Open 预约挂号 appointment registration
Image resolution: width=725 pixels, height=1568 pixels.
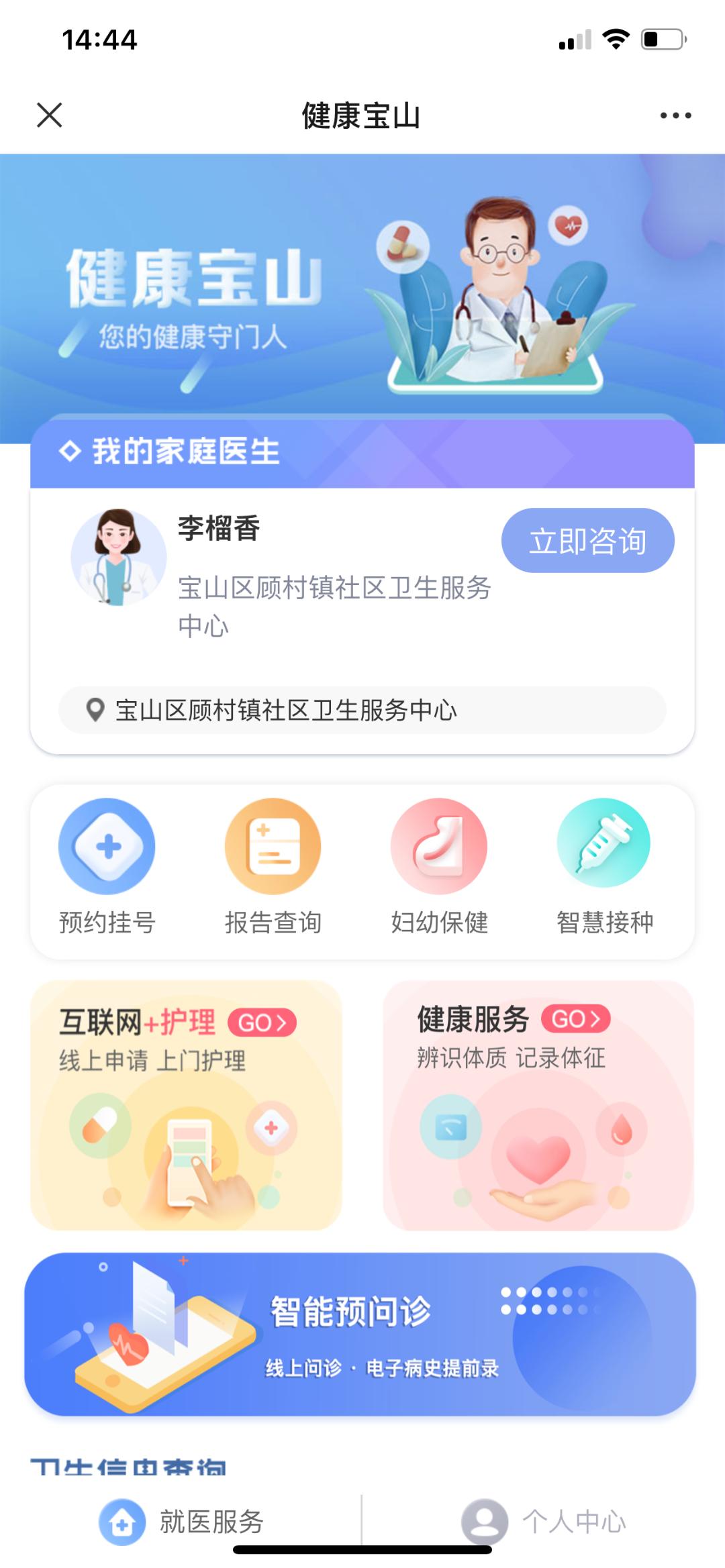coord(107,866)
